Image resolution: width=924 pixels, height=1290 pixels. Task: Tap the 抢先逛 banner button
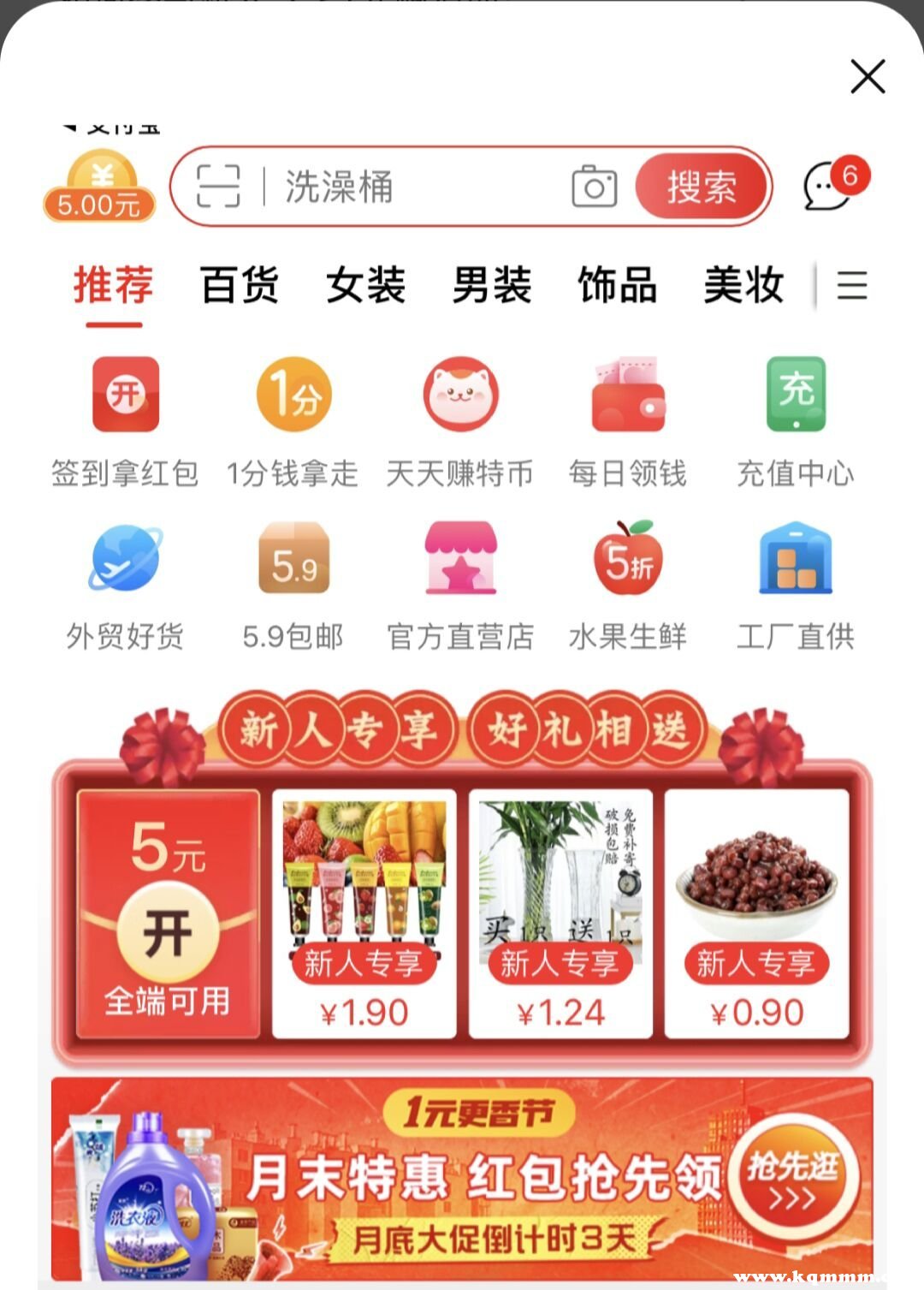pyautogui.click(x=792, y=1180)
